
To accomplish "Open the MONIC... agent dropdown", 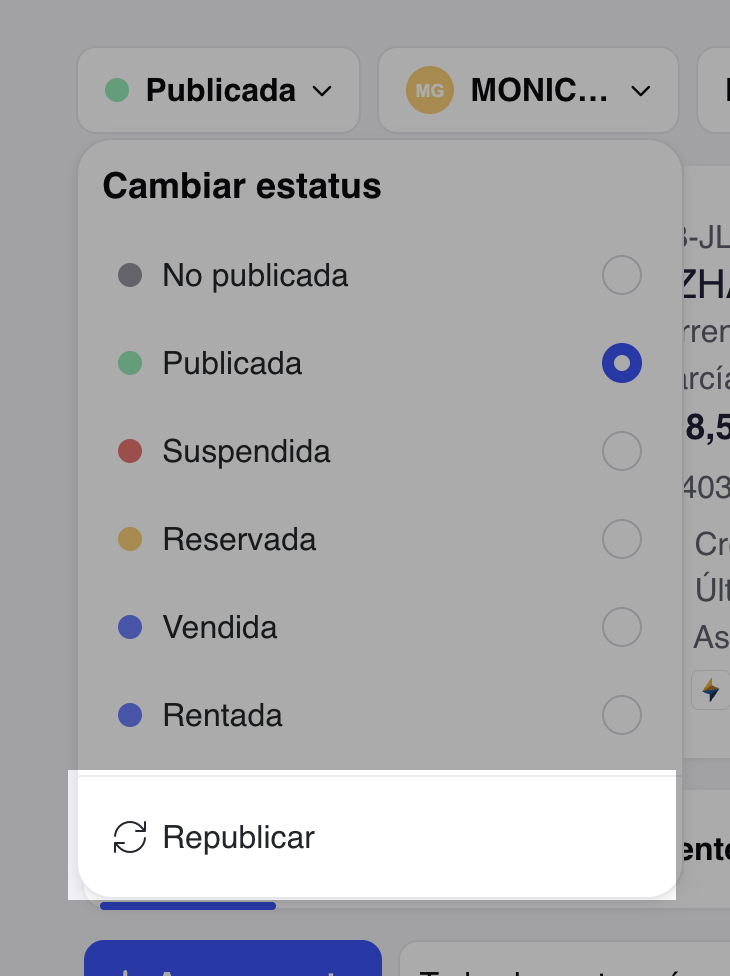I will pyautogui.click(x=528, y=90).
